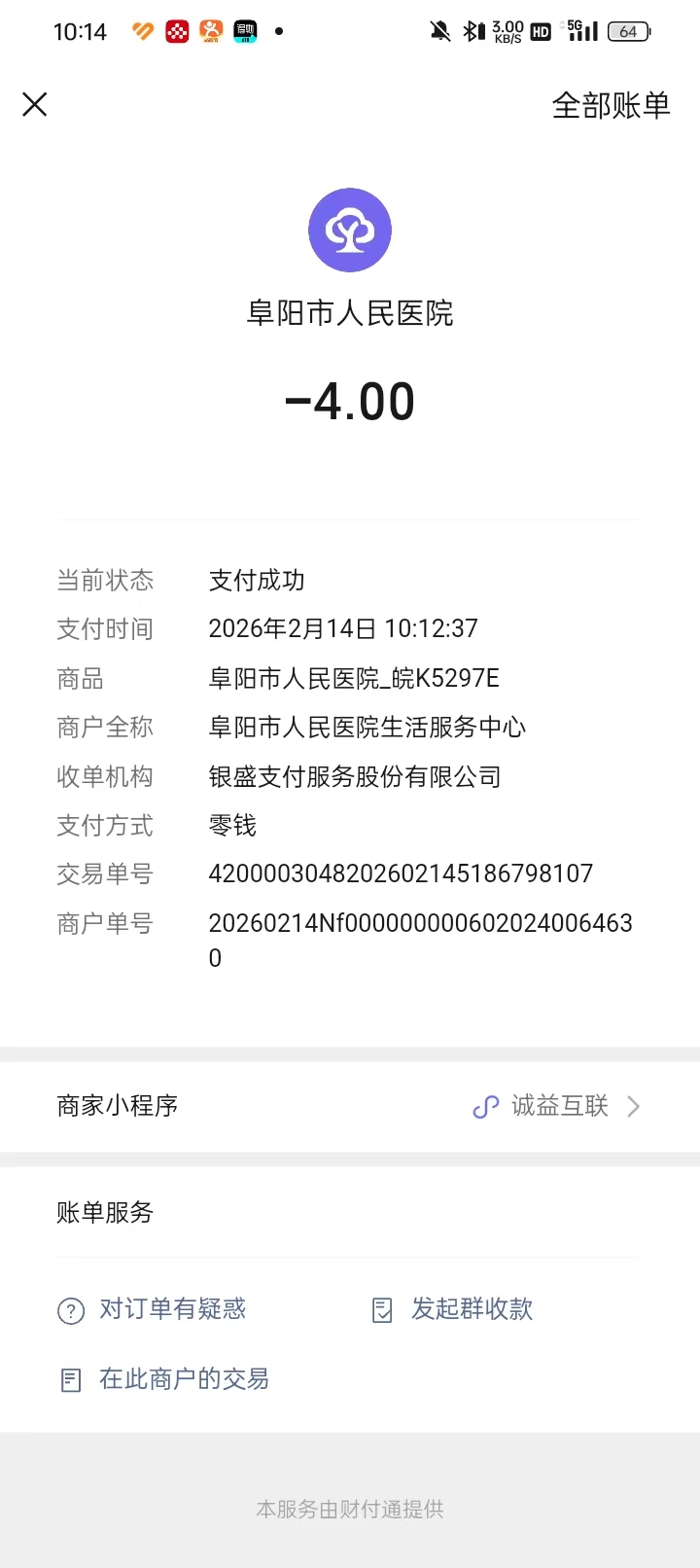
Task: Tap the Bluetooth icon in the status bar
Action: (469, 30)
